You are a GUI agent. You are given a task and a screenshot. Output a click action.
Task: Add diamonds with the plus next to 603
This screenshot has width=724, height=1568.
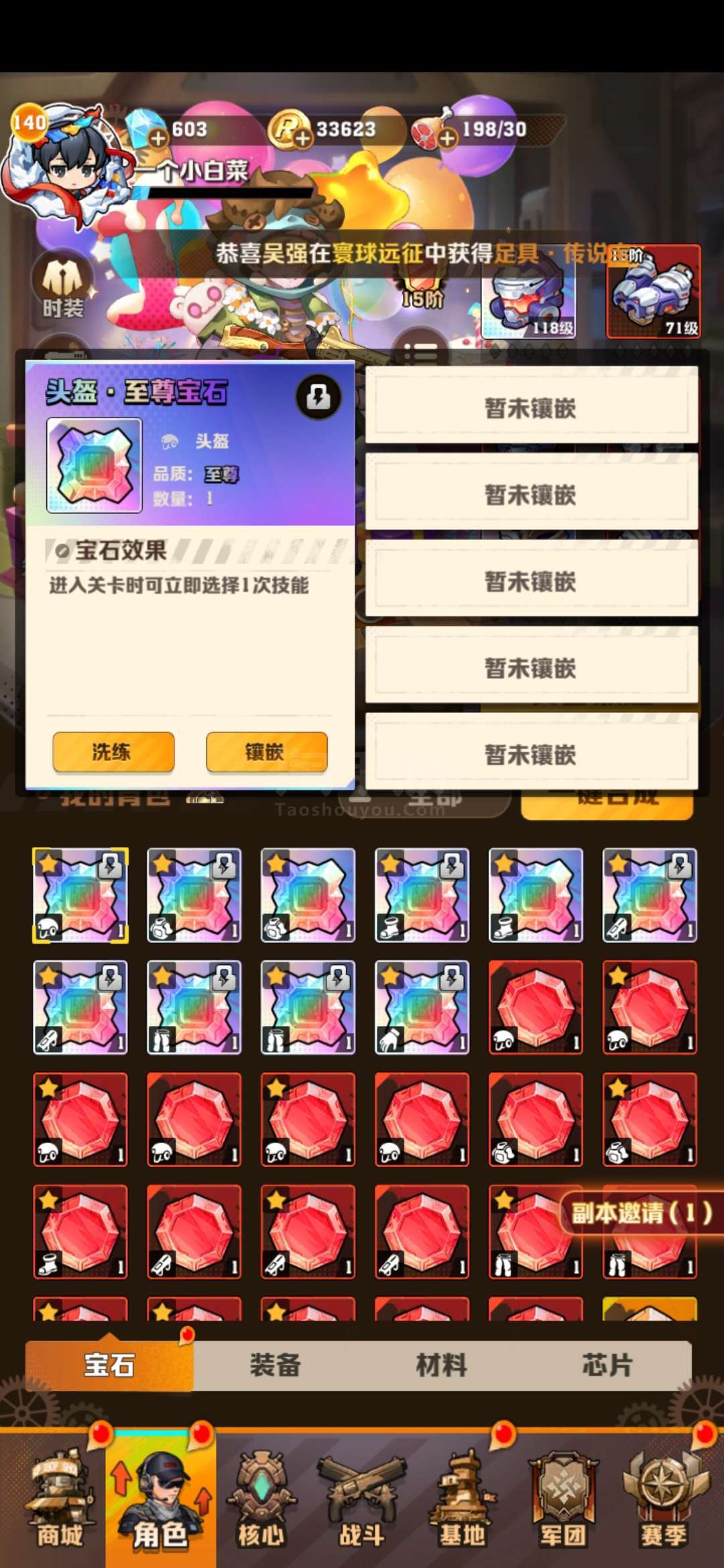click(158, 139)
